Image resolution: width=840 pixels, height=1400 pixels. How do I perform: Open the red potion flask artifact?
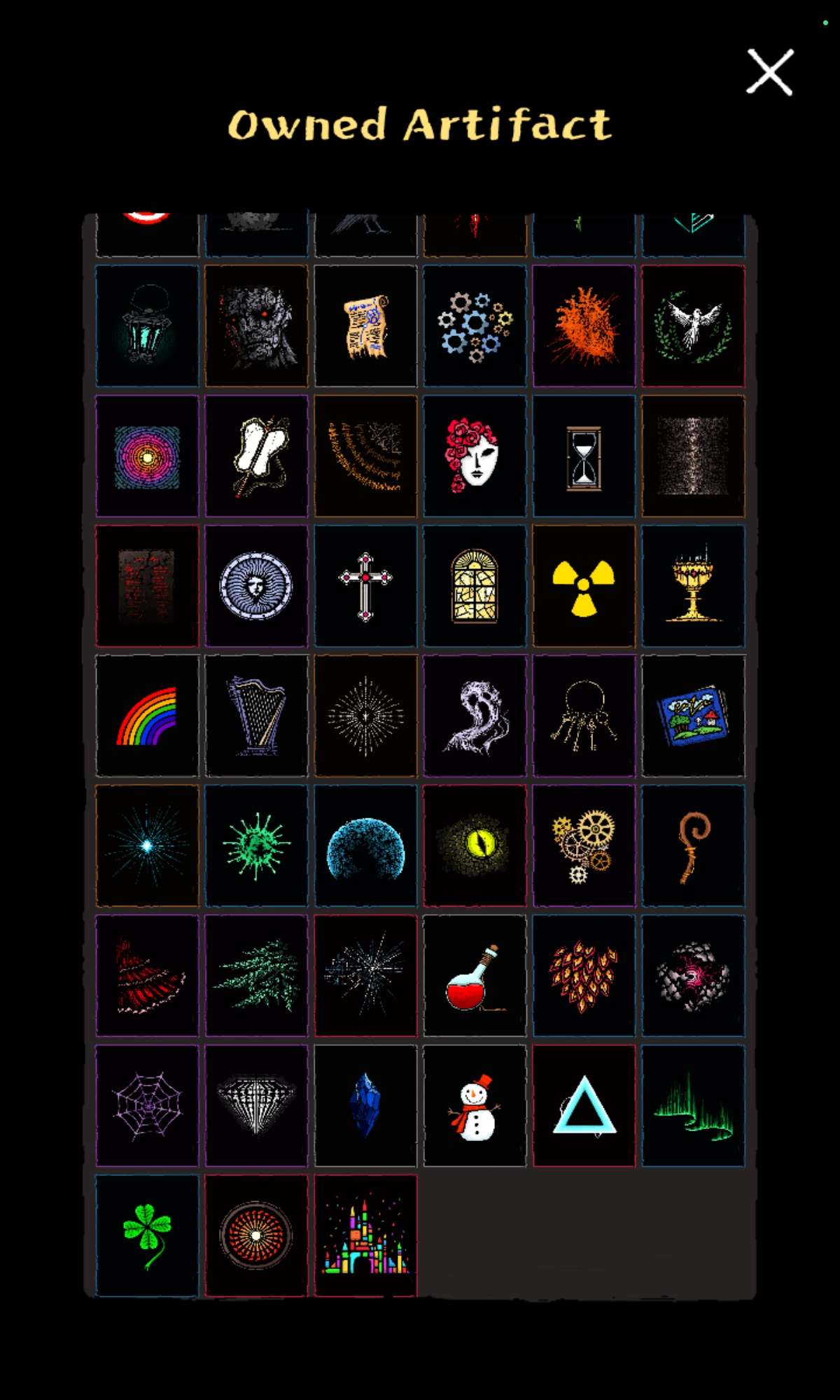pyautogui.click(x=475, y=976)
